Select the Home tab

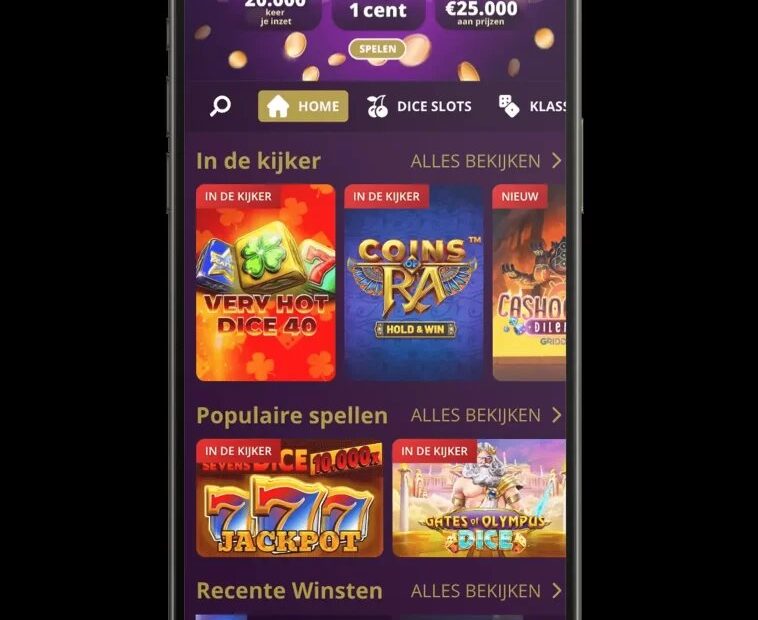click(303, 106)
